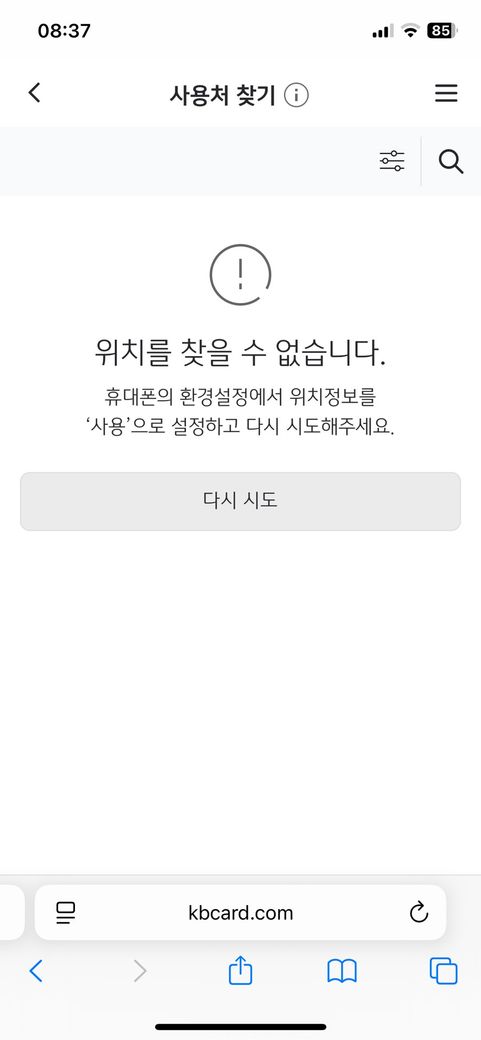This screenshot has height=1040, width=481.
Task: Open the filter settings icon
Action: pos(392,161)
